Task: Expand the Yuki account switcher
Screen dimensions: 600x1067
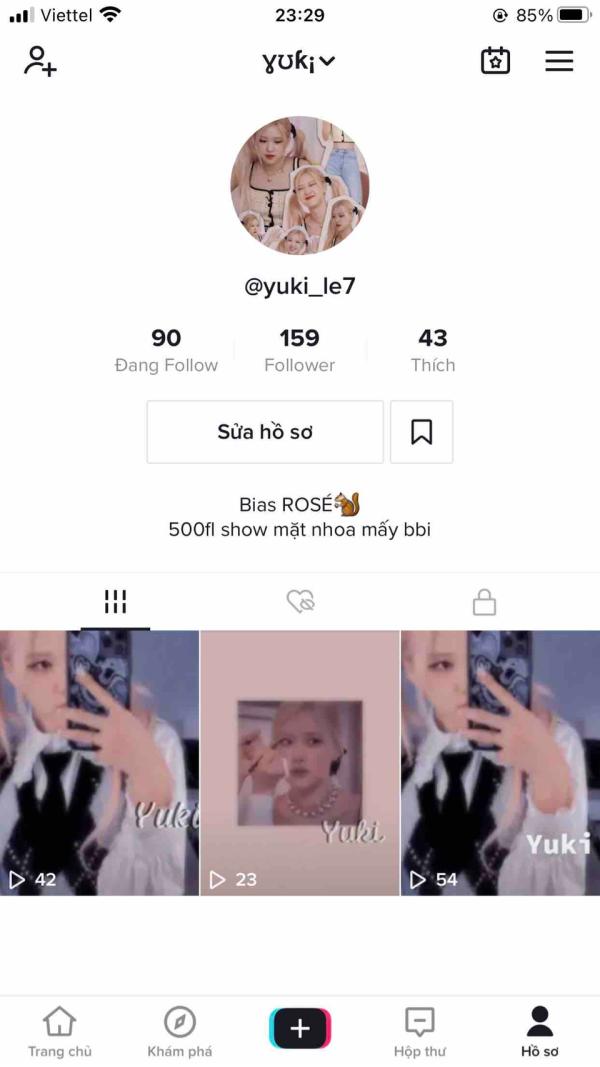Action: 299,61
